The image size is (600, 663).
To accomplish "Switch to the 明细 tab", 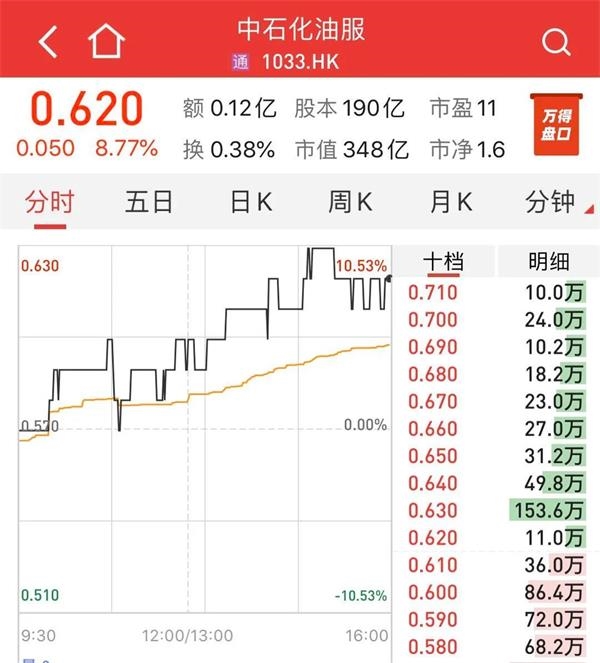I will (548, 262).
